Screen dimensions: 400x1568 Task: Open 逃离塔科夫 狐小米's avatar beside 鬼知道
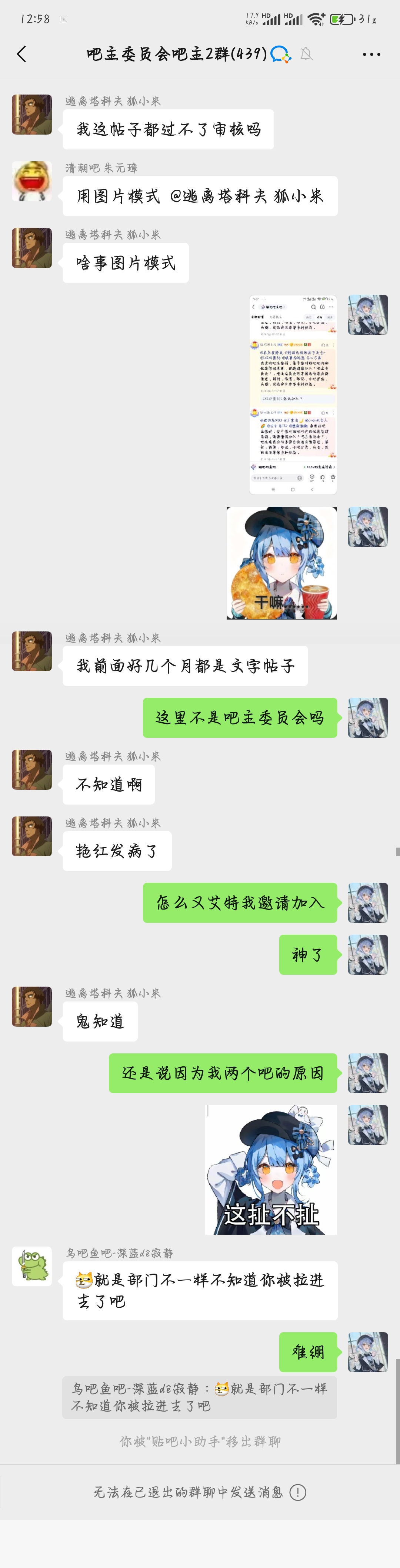click(31, 1006)
